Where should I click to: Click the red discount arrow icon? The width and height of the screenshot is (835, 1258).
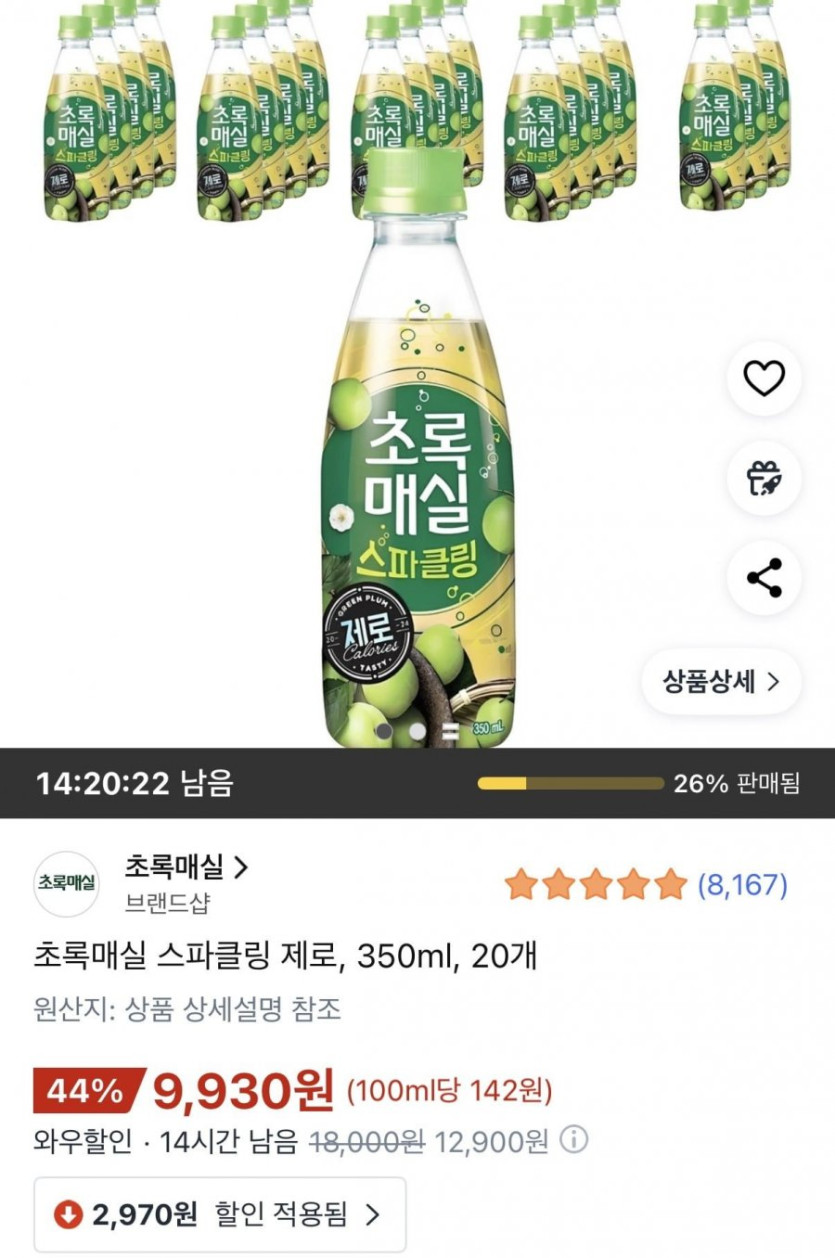70,1213
